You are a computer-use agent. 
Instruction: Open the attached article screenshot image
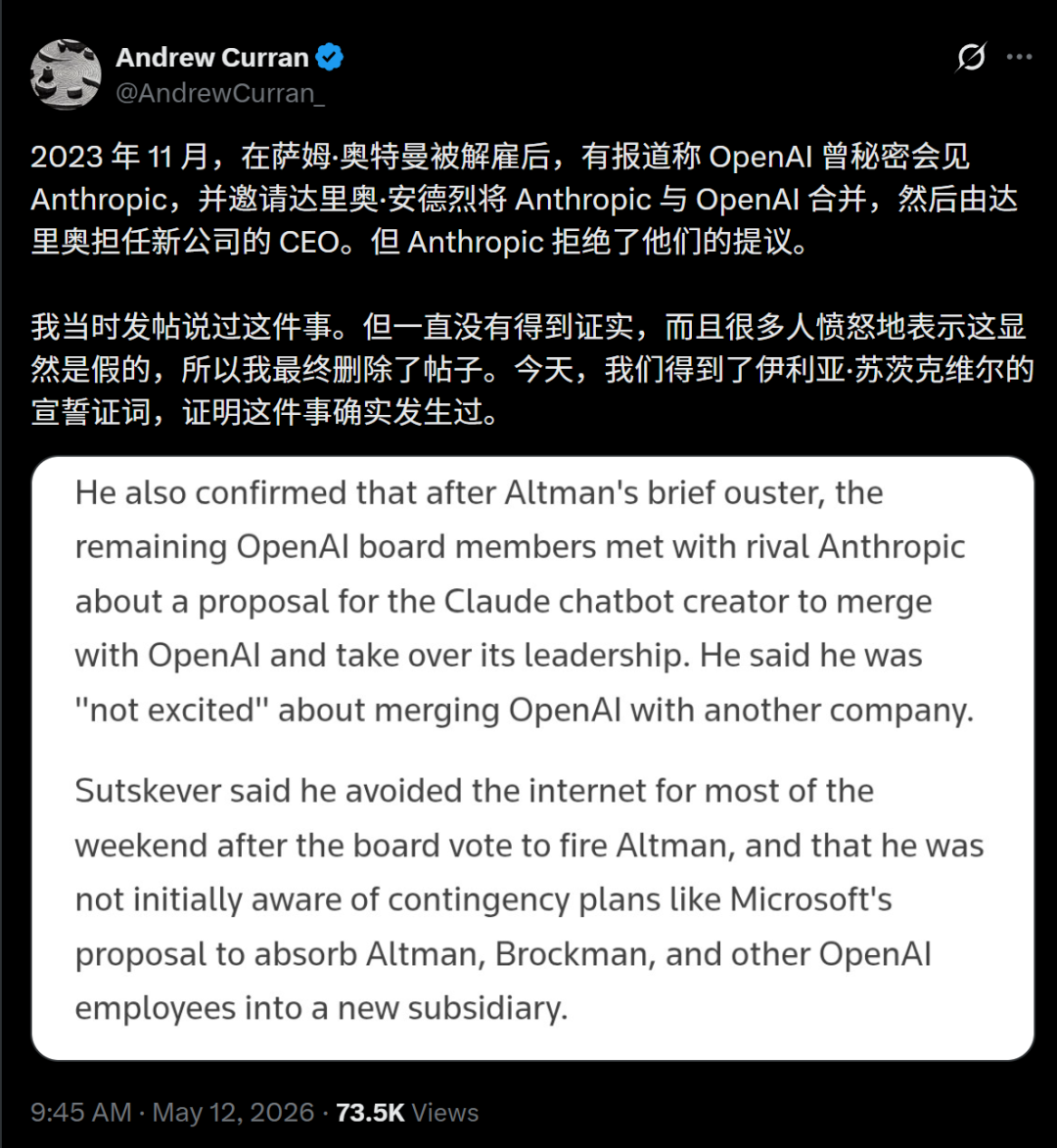point(532,758)
